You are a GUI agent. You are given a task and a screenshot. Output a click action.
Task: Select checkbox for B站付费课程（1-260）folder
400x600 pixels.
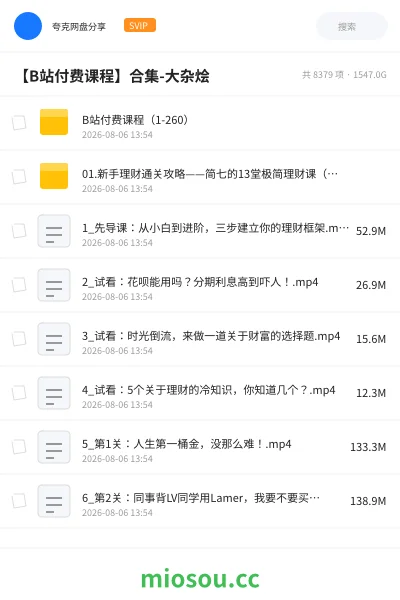19,122
